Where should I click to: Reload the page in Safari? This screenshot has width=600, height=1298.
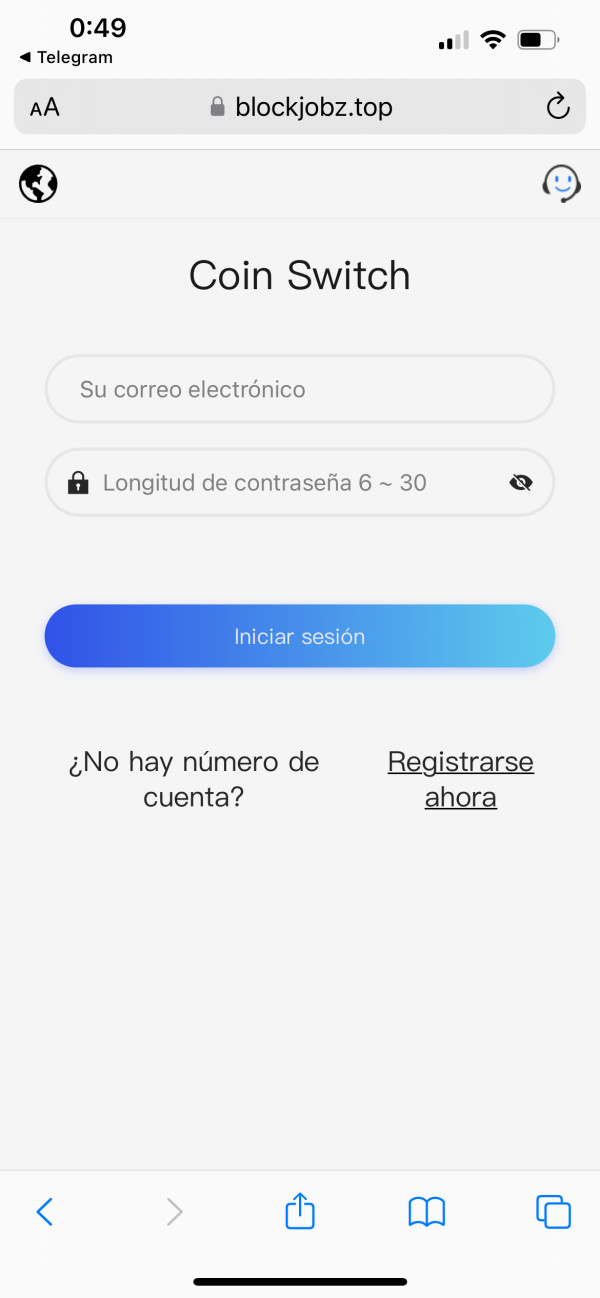click(558, 107)
